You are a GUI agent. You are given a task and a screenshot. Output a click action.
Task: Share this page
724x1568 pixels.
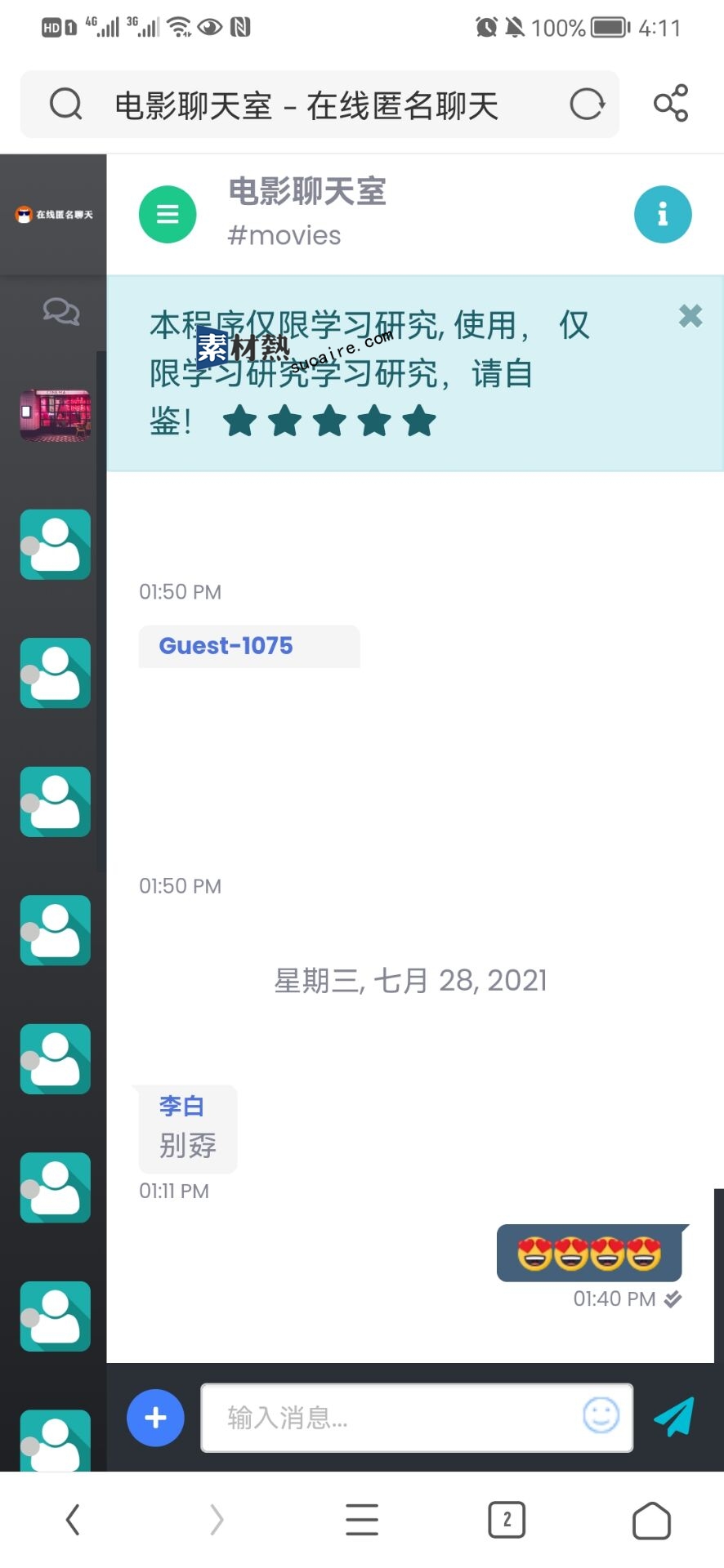pyautogui.click(x=671, y=104)
